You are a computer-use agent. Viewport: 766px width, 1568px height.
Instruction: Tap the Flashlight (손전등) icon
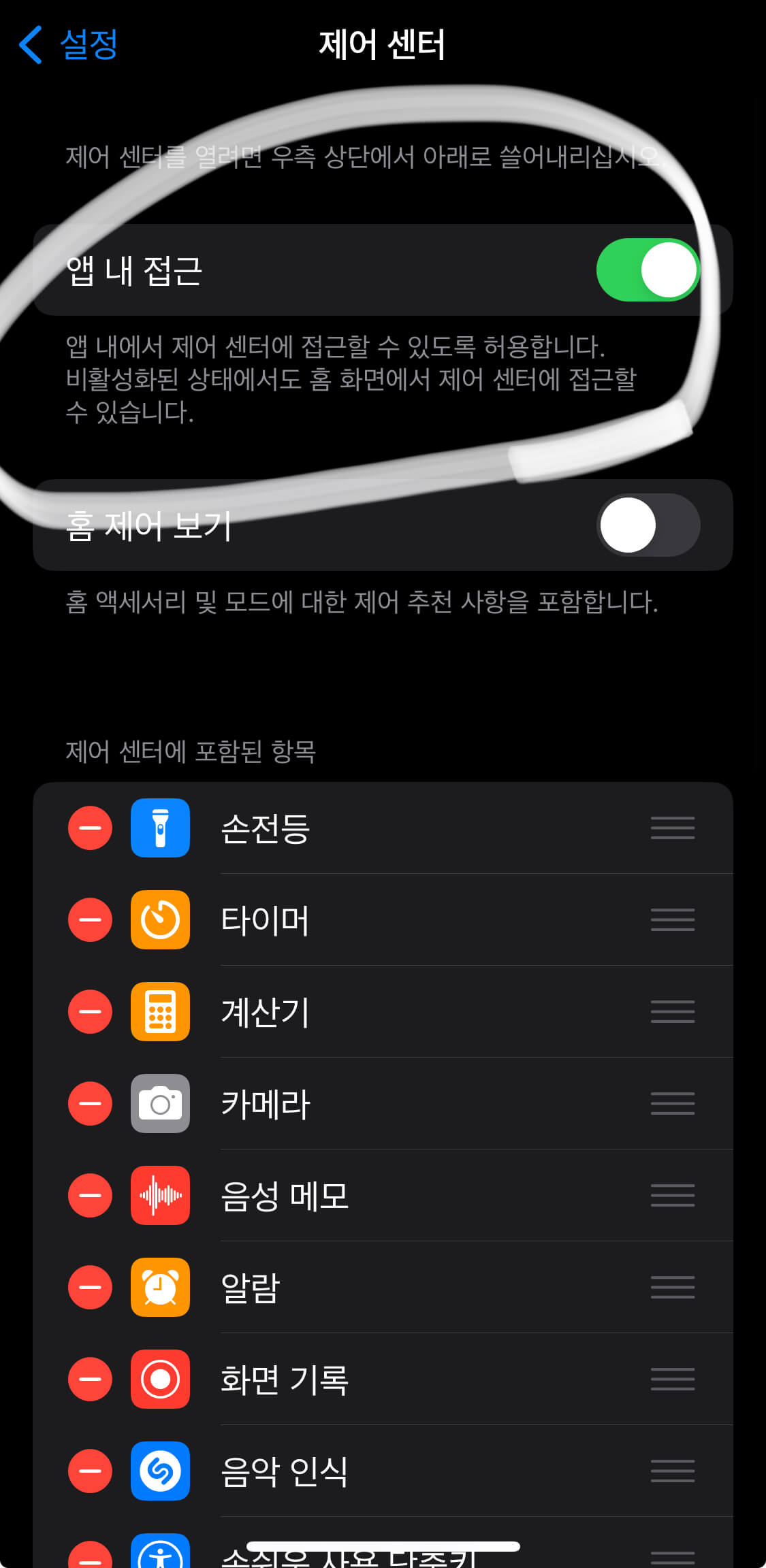pyautogui.click(x=159, y=828)
